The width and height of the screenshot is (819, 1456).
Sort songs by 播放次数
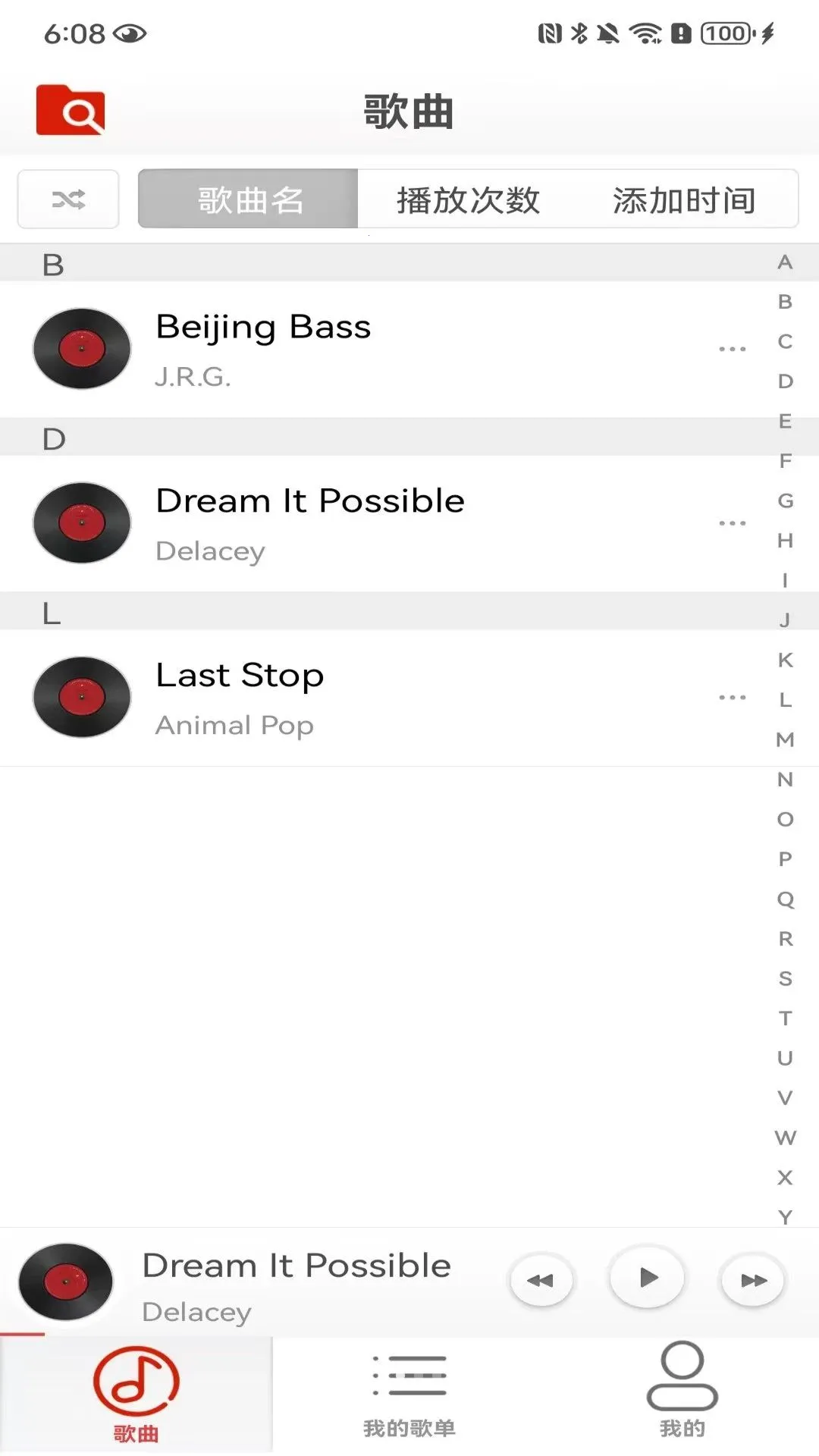[x=468, y=199]
